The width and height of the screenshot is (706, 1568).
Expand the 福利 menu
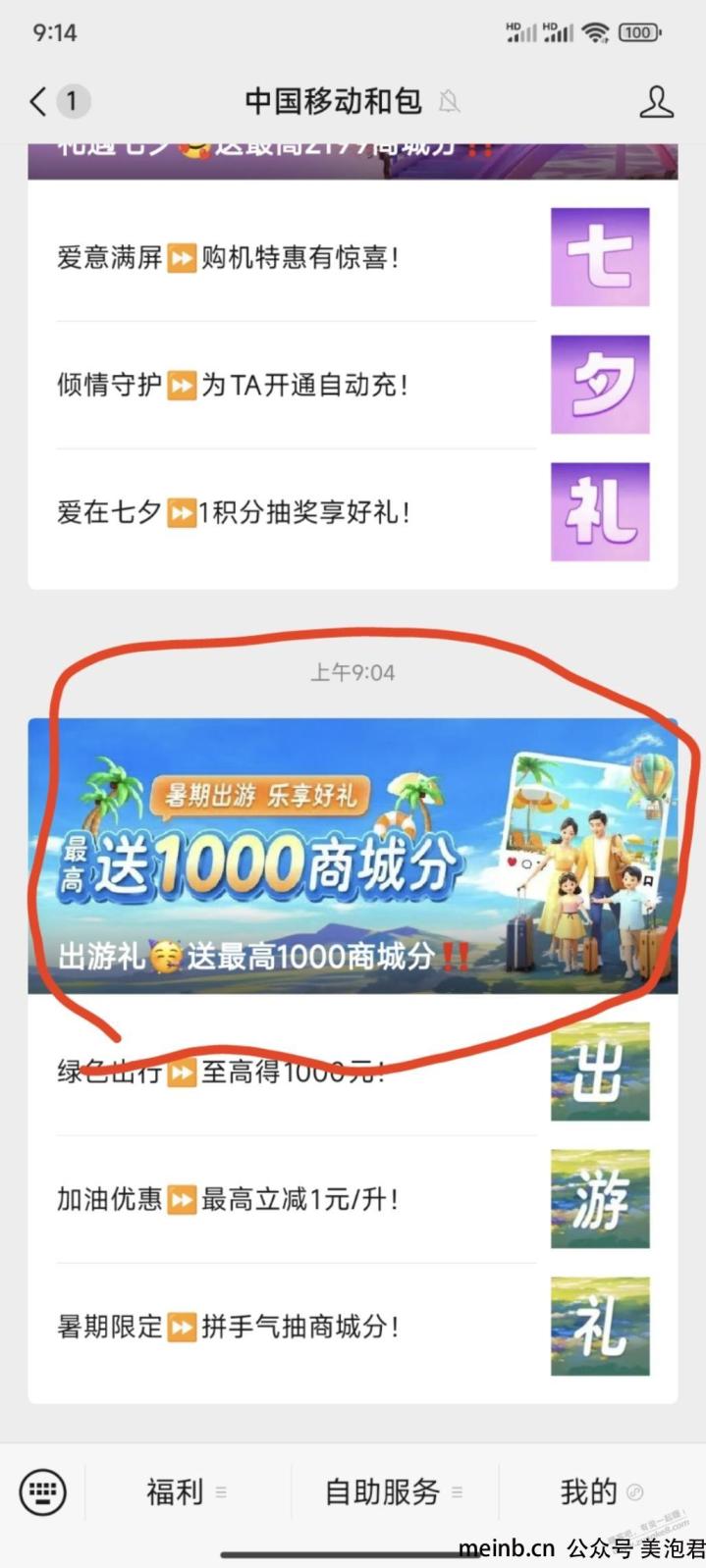(x=187, y=1492)
